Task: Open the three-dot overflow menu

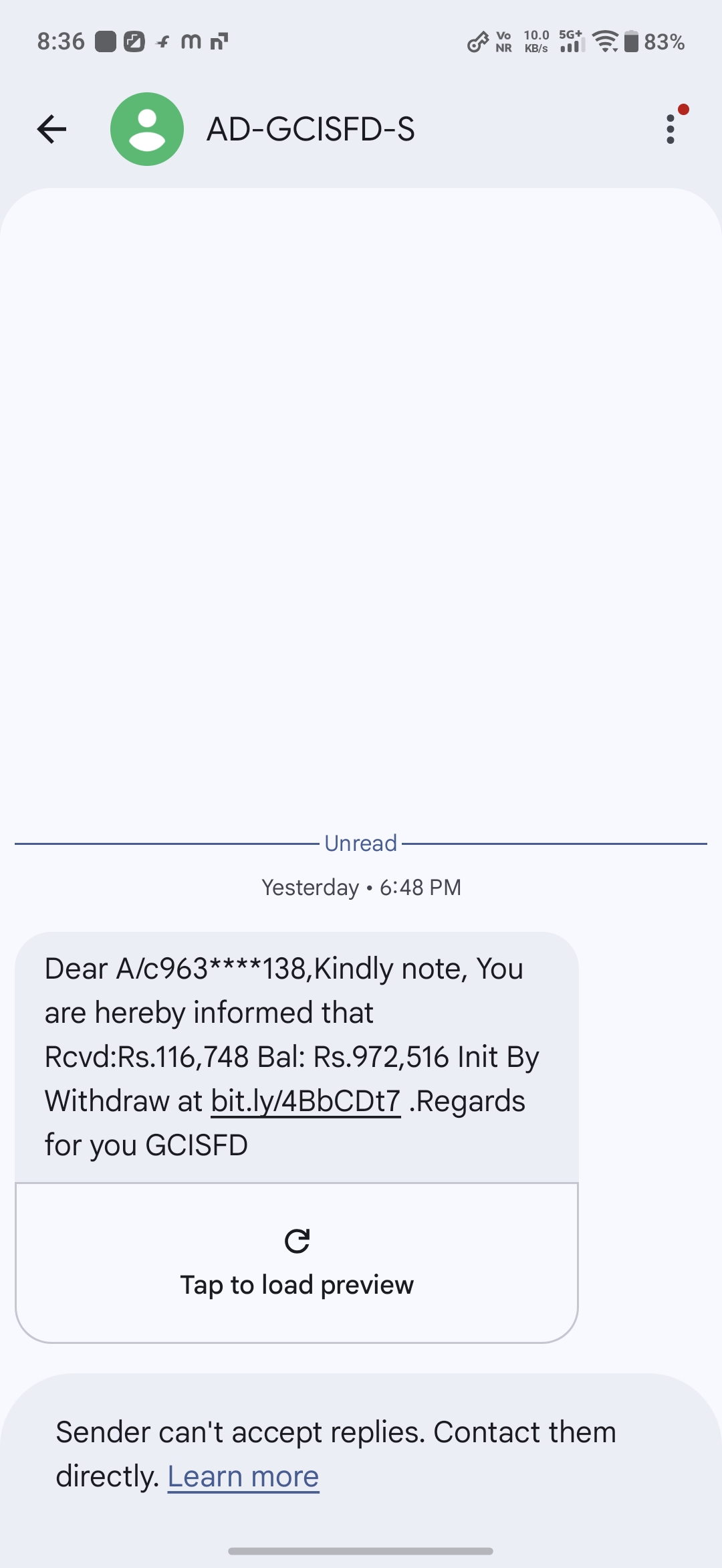Action: [671, 129]
